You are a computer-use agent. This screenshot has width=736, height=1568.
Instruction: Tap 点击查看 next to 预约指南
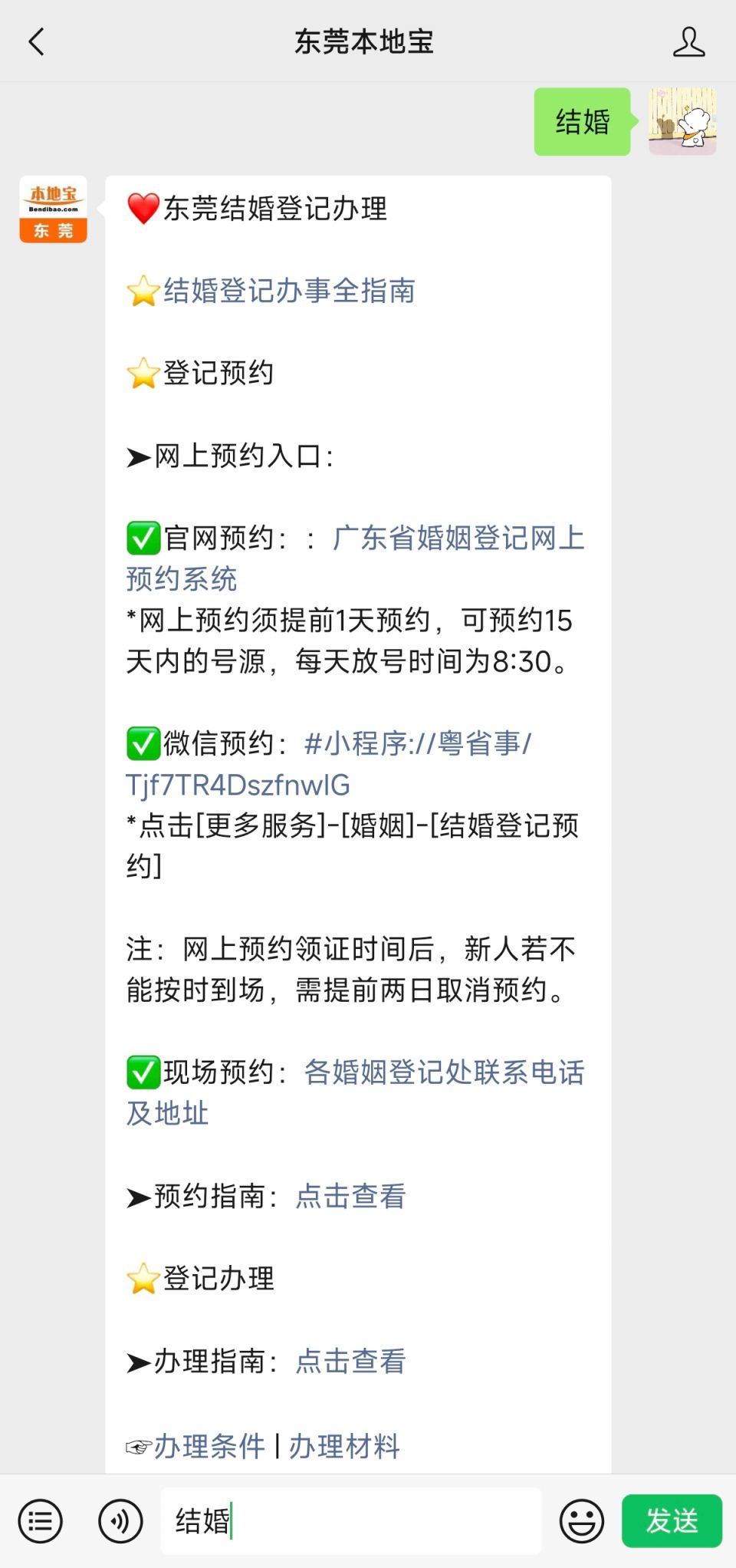click(x=350, y=1195)
